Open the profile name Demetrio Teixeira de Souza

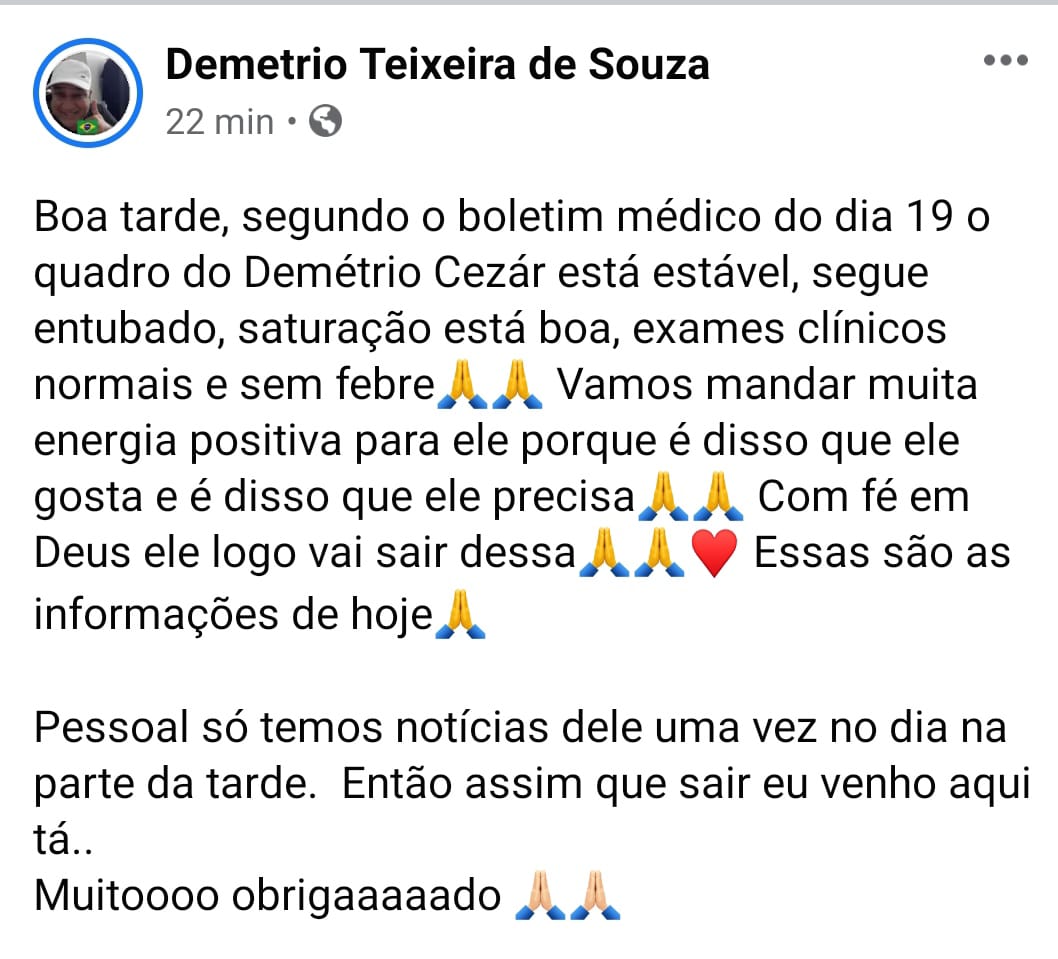[x=437, y=65]
